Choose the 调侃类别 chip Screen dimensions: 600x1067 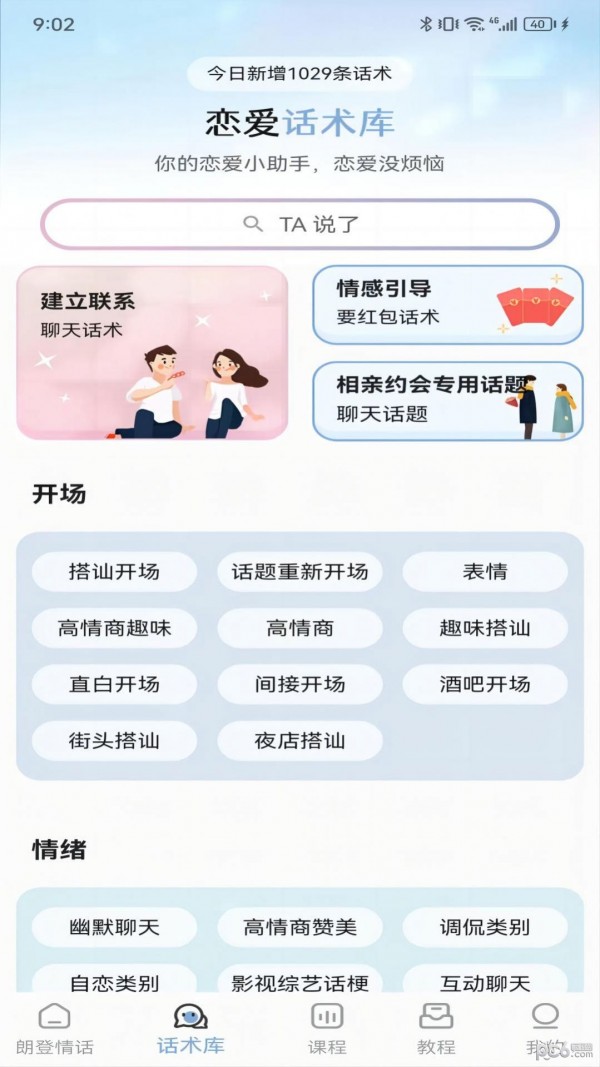485,927
